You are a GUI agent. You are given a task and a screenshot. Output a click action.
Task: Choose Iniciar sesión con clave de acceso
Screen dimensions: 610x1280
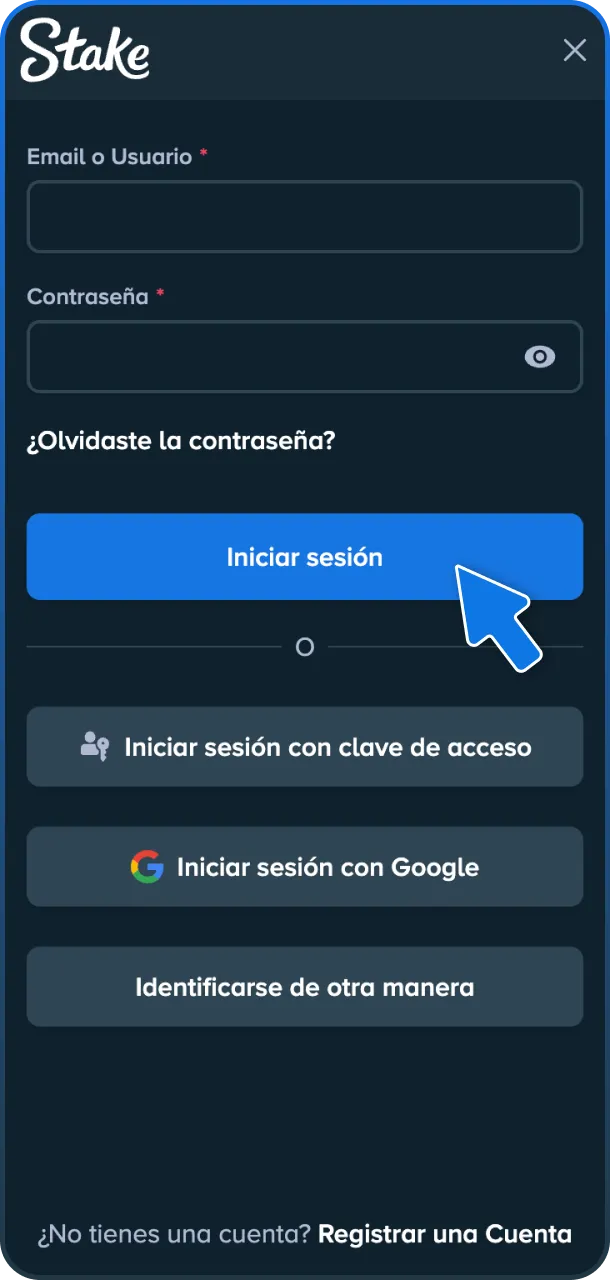(304, 747)
